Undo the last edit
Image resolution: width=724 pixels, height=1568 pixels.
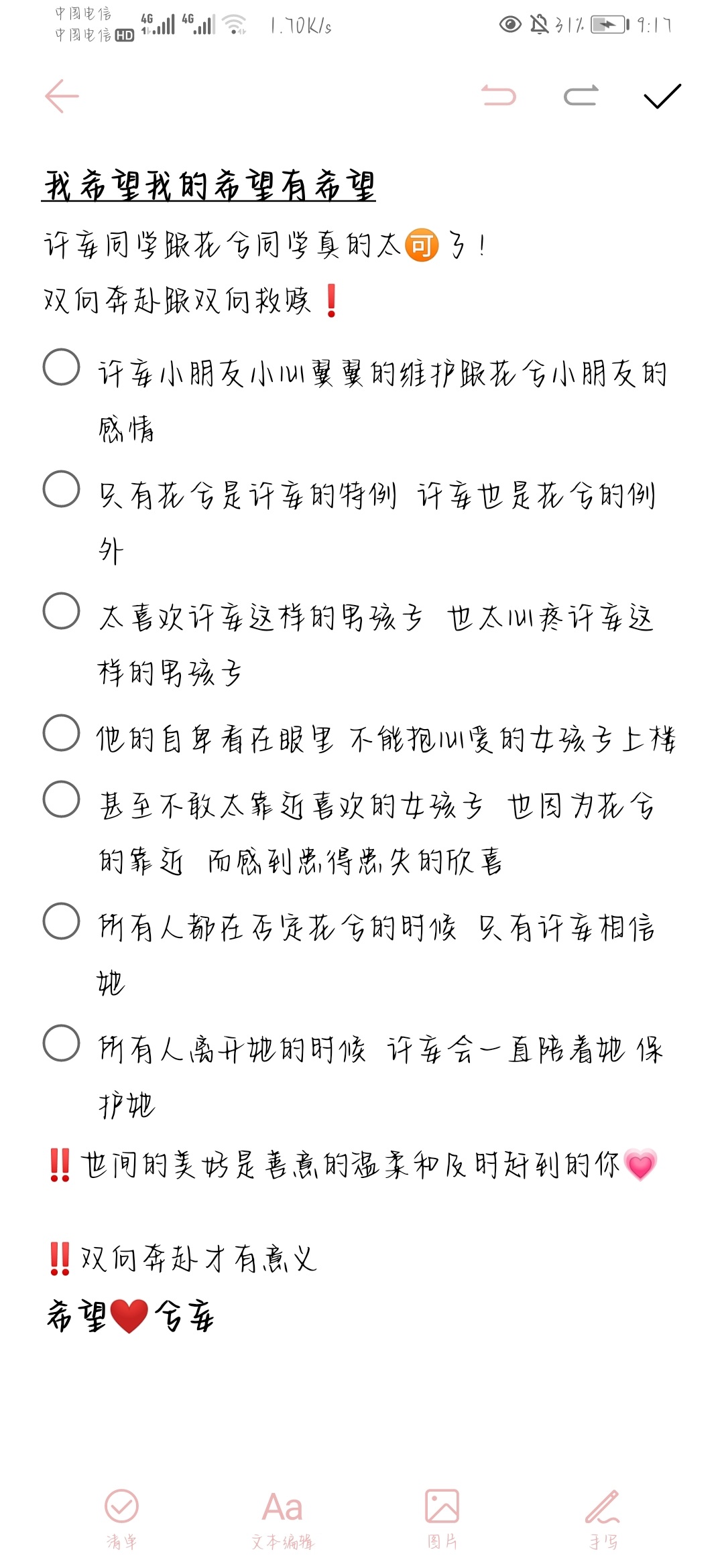[499, 96]
